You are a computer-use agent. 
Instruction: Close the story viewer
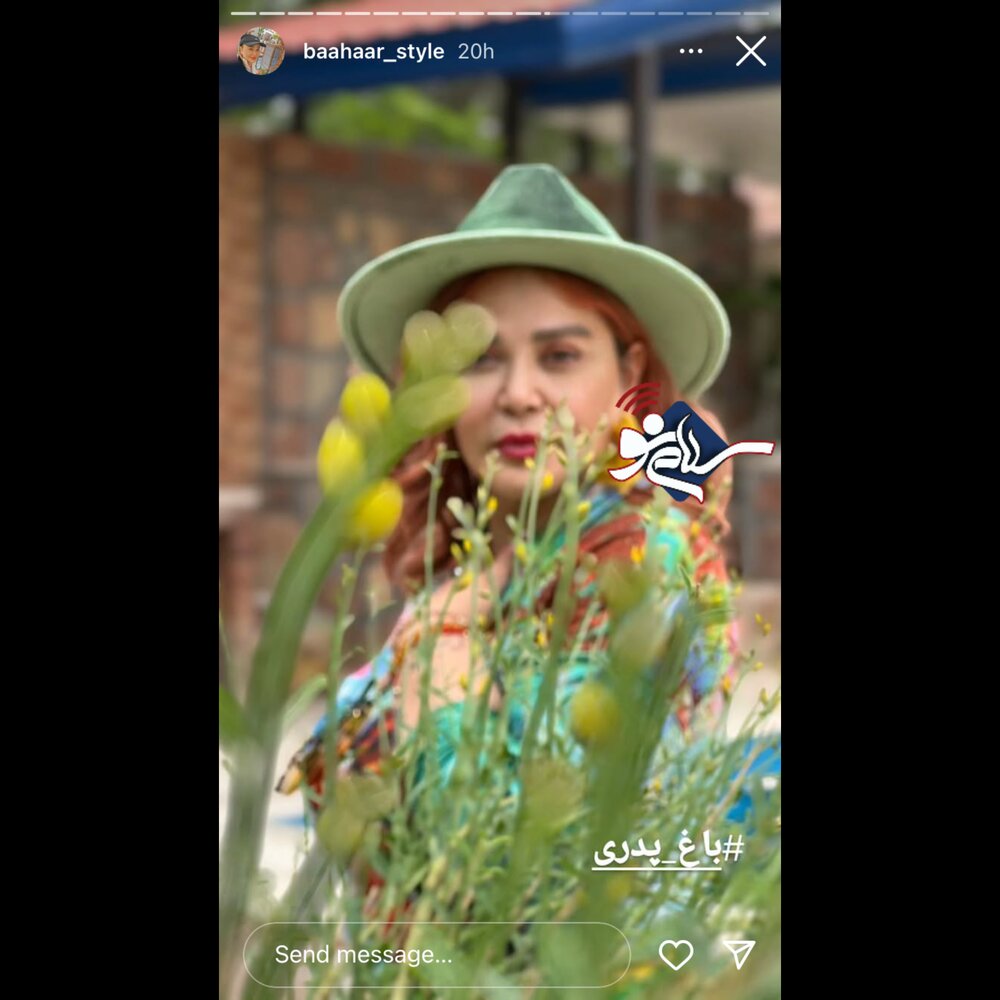click(x=750, y=51)
